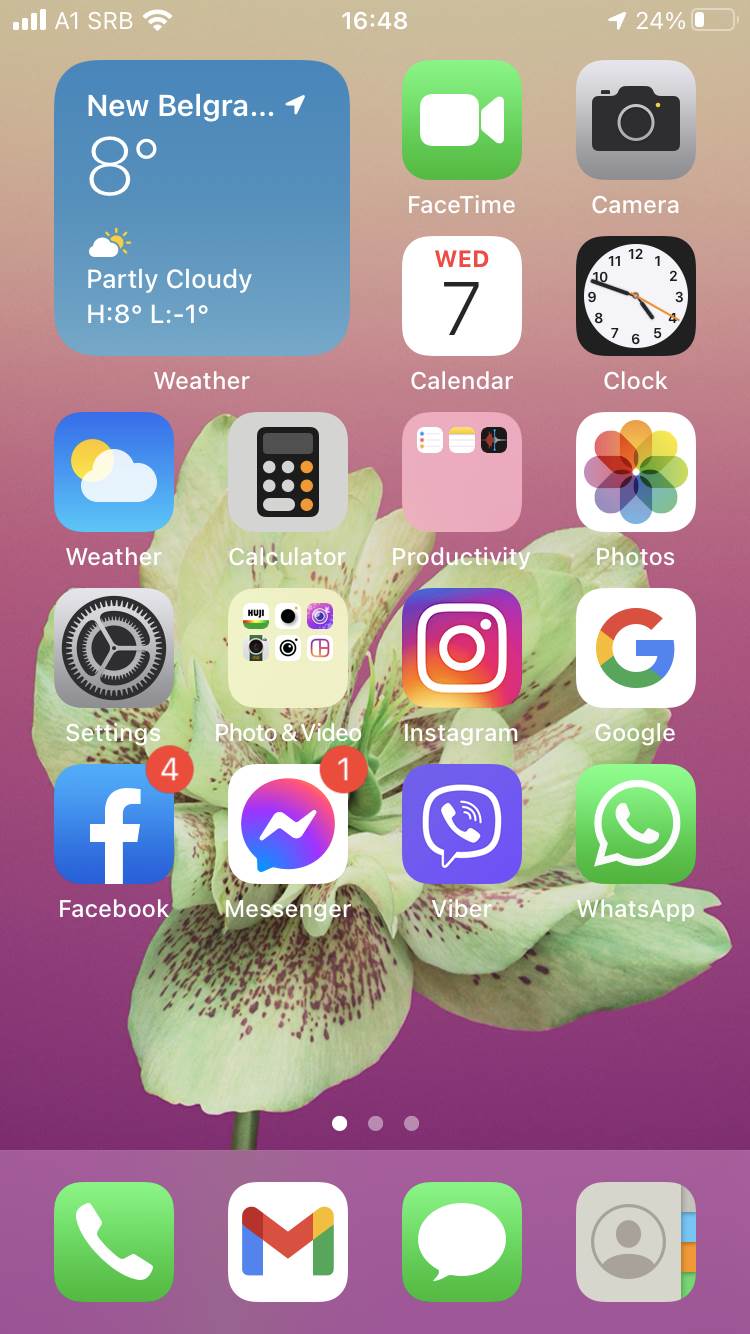Screen dimensions: 750x1334
Task: Launch the FaceTime app
Action: 461,120
